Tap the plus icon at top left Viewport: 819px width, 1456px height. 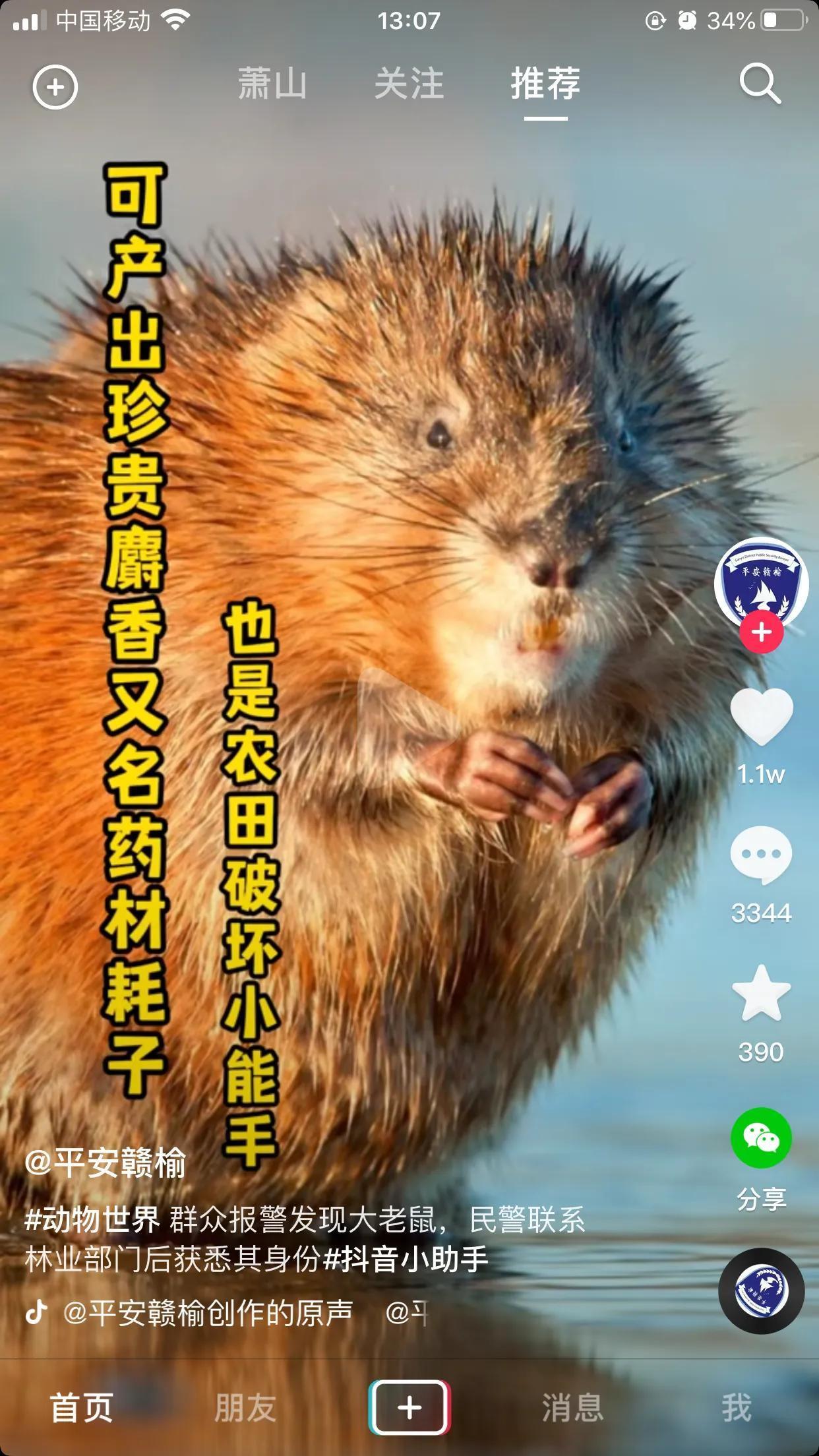point(55,86)
